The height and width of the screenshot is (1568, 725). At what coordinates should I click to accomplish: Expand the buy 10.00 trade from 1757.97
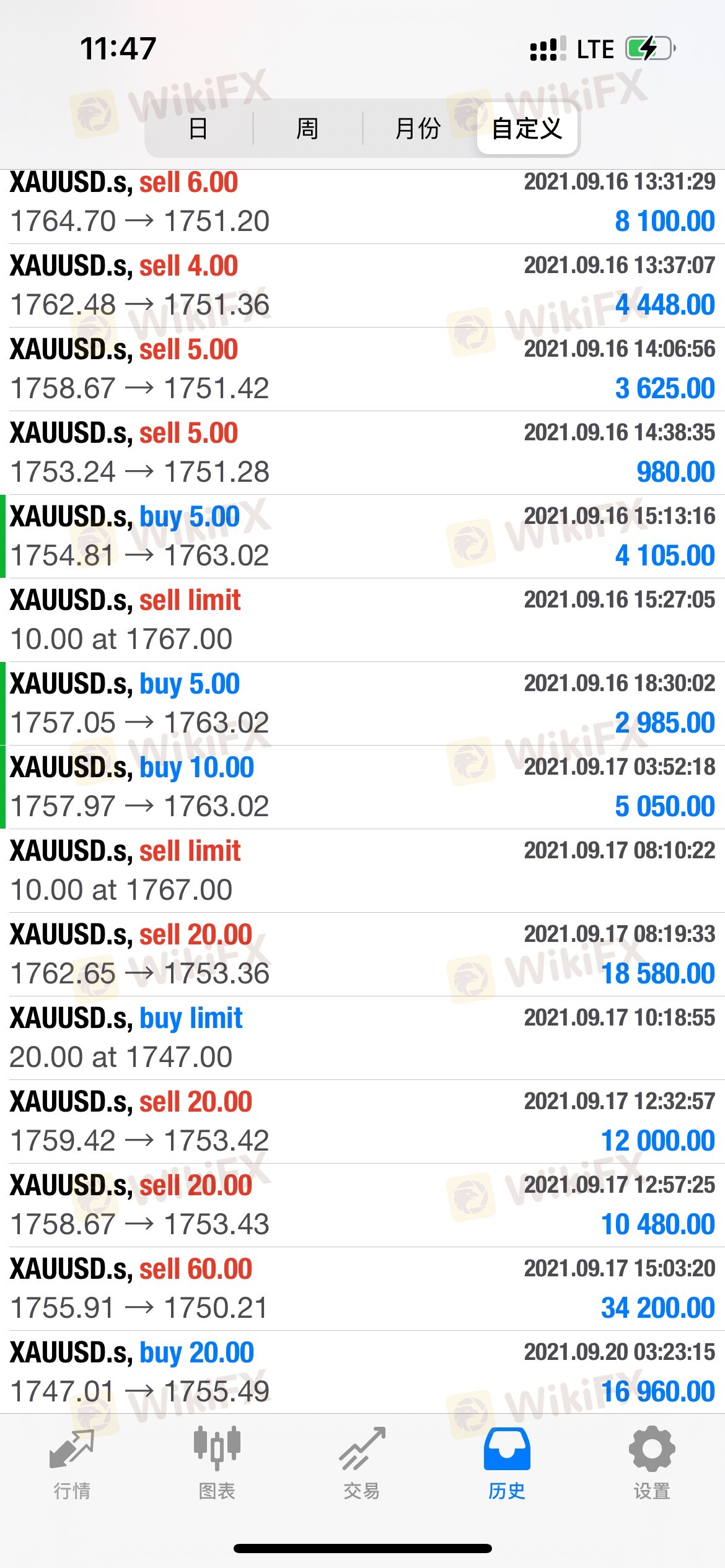(362, 787)
